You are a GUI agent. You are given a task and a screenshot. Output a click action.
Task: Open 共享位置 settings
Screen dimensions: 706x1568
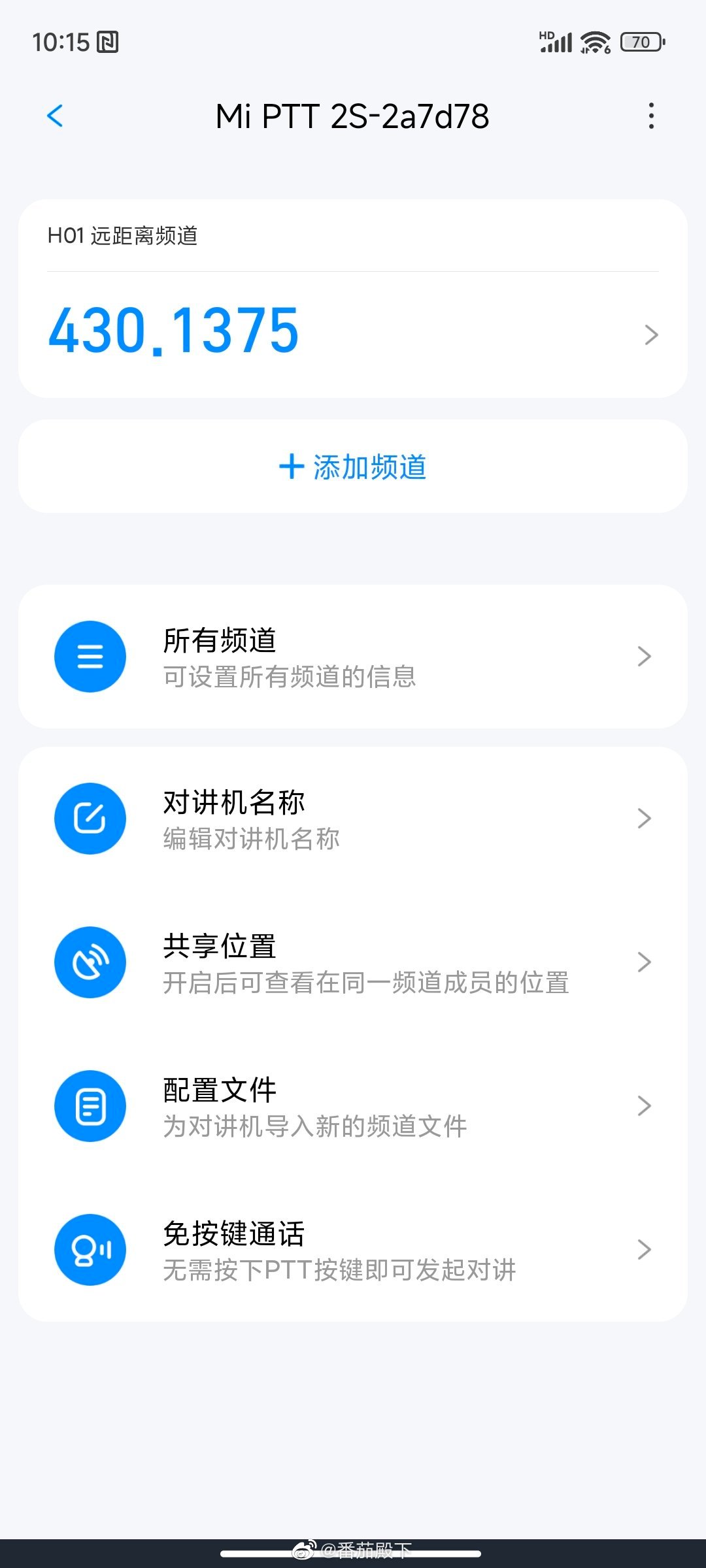pyautogui.click(x=353, y=962)
